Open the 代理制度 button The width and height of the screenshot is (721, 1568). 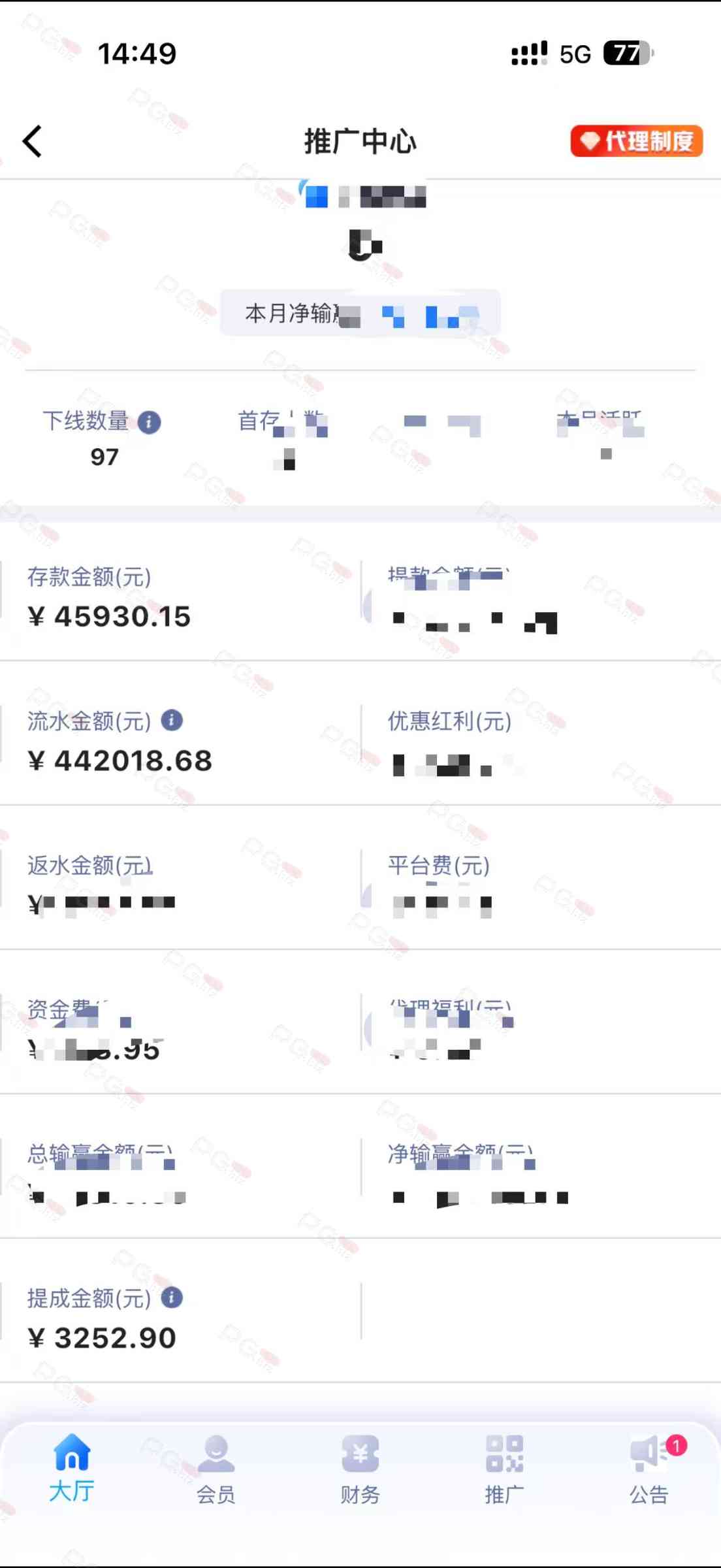click(x=636, y=141)
